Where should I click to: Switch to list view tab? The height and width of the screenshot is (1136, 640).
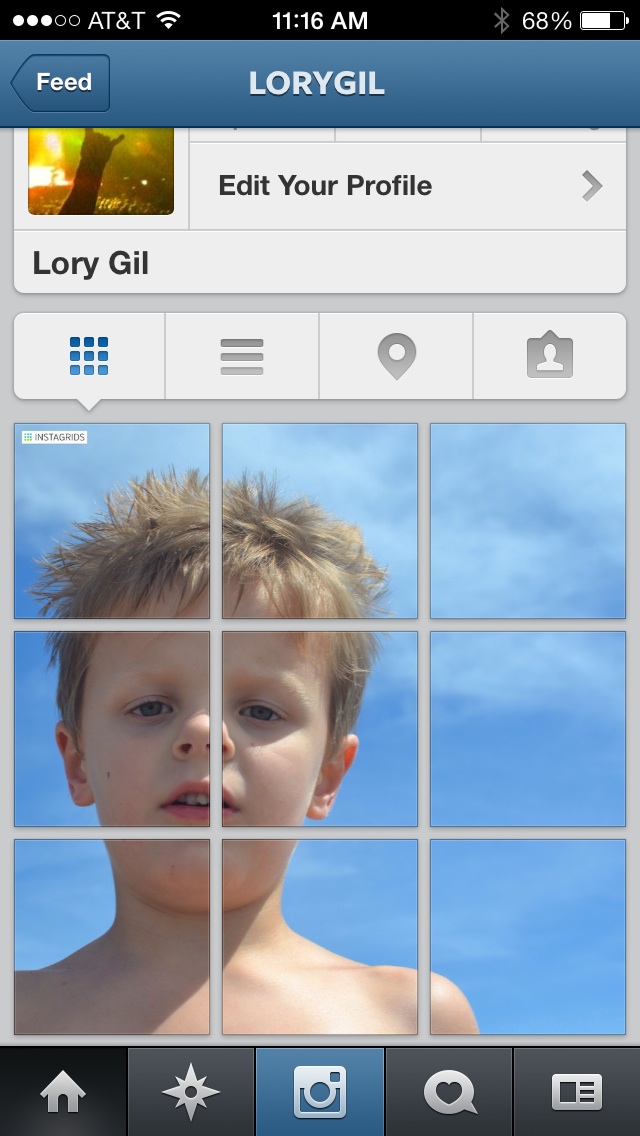(x=242, y=356)
